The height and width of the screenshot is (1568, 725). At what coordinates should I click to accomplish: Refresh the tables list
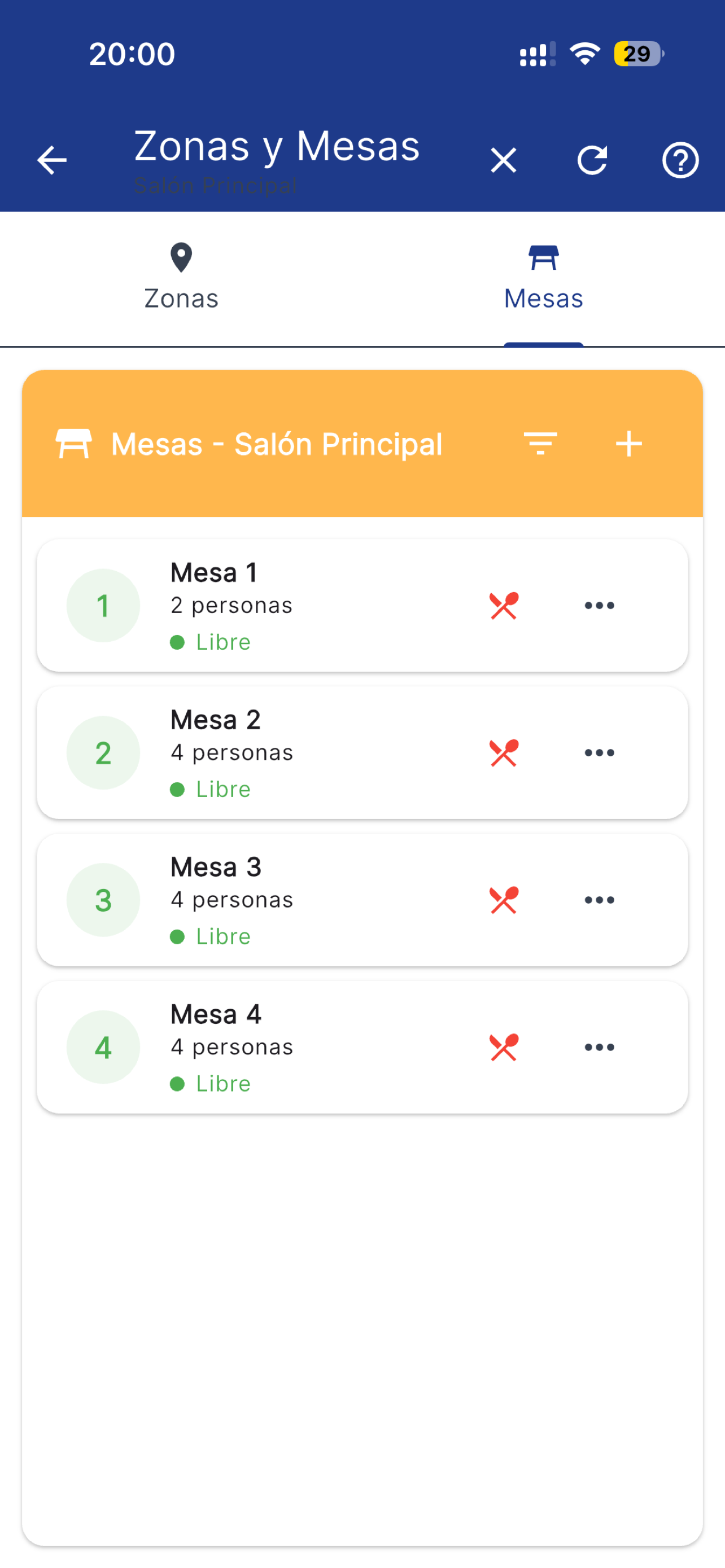[592, 161]
